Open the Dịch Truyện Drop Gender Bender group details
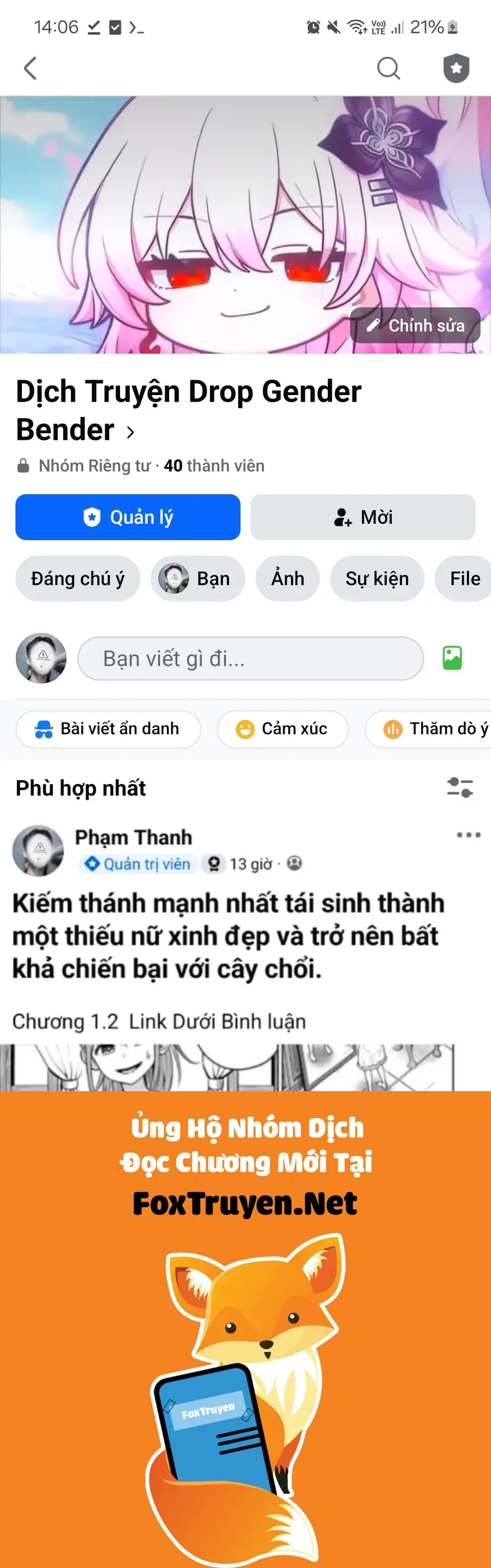491x1568 pixels. coord(189,410)
